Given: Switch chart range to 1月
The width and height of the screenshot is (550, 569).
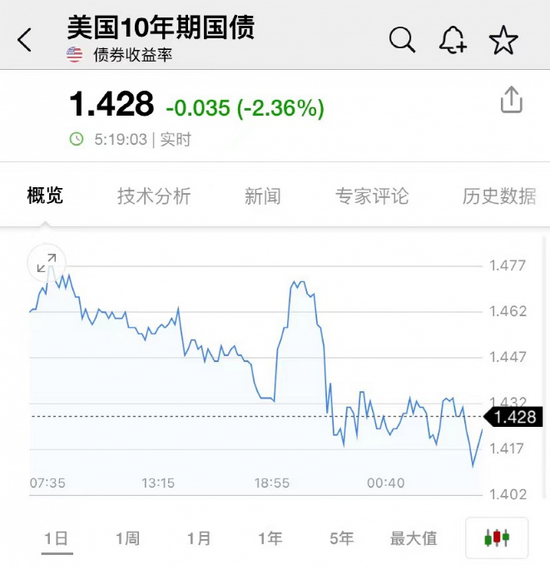Looking at the screenshot, I should coord(199,539).
